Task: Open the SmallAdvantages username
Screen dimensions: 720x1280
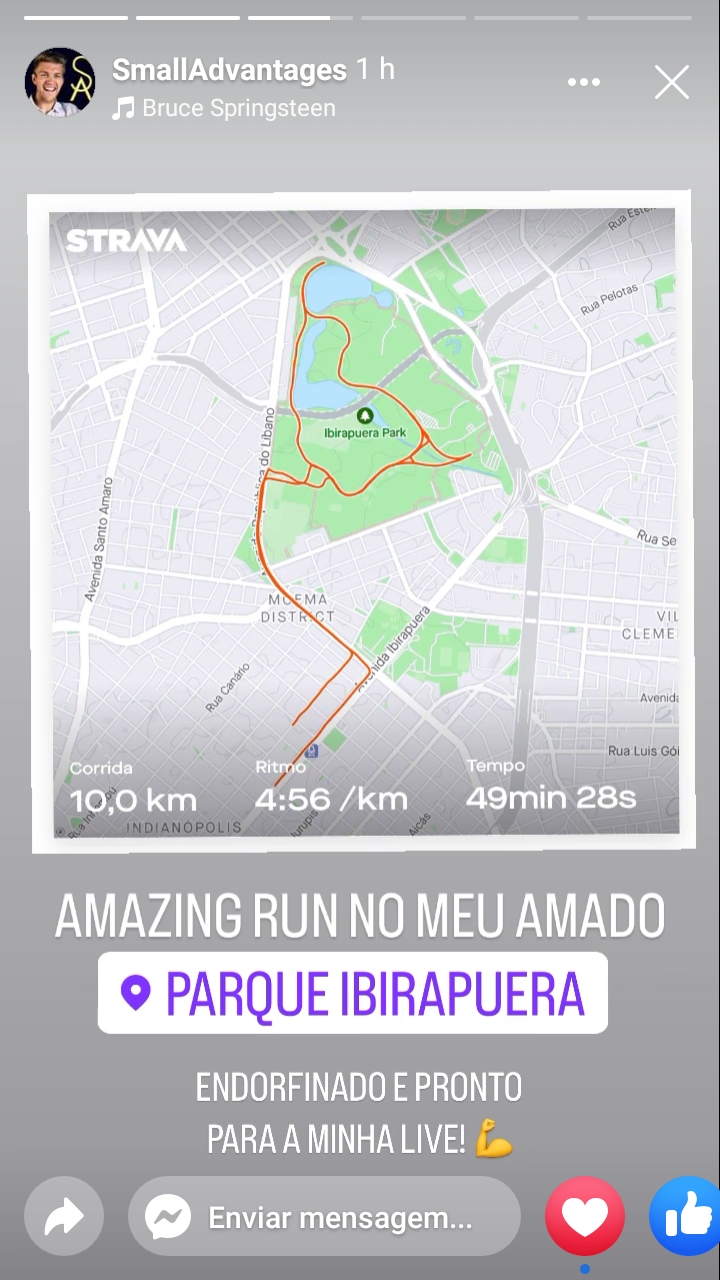Action: pyautogui.click(x=229, y=70)
